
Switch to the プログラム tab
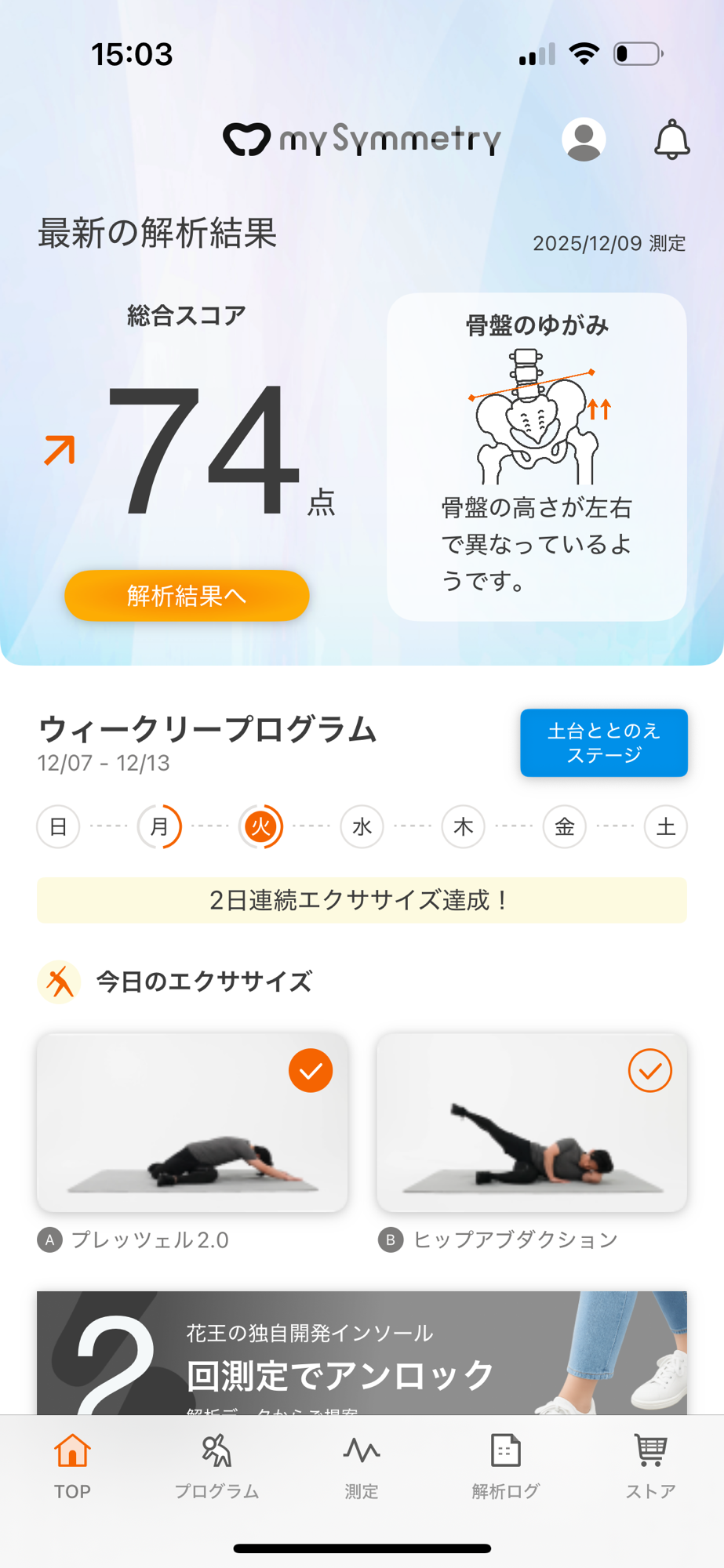pyautogui.click(x=216, y=1466)
